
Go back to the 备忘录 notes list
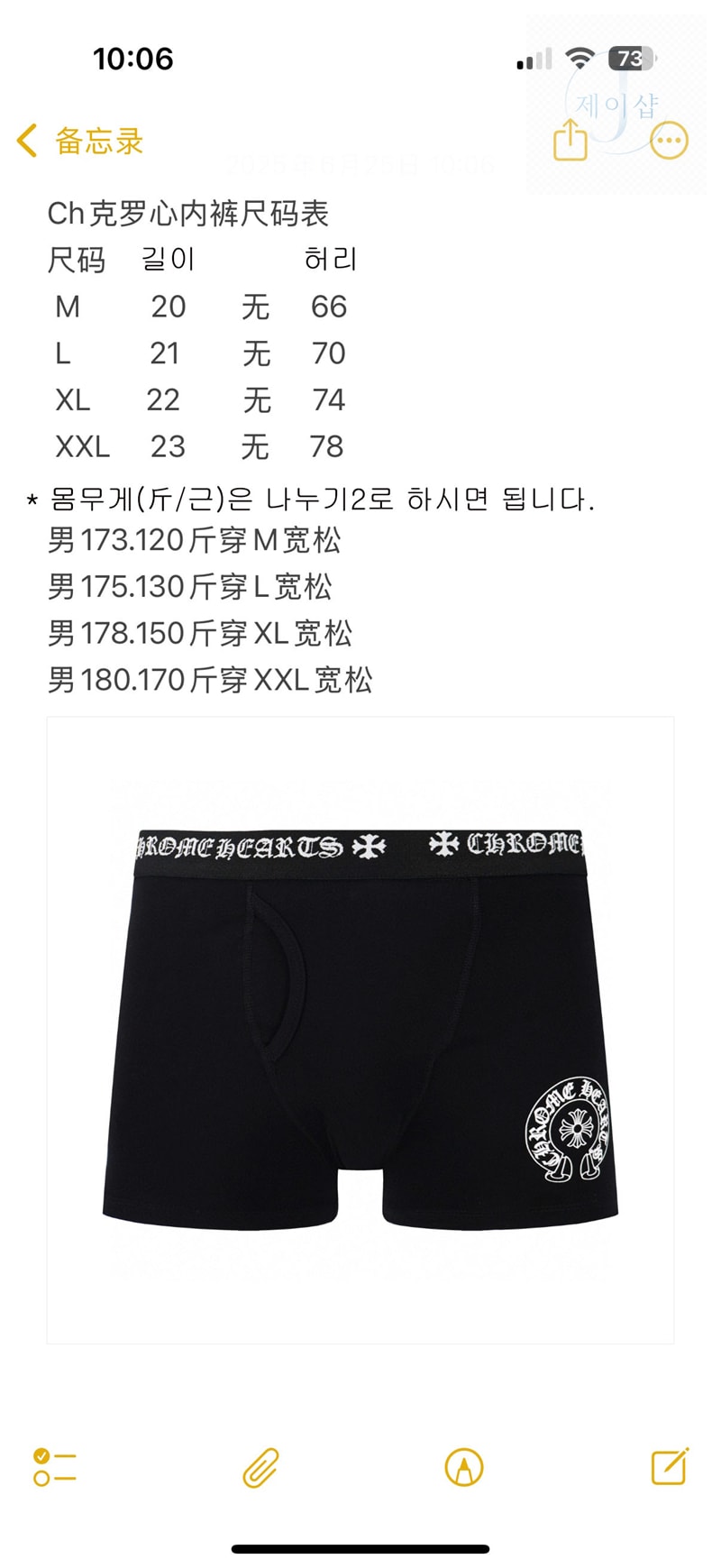pyautogui.click(x=80, y=141)
